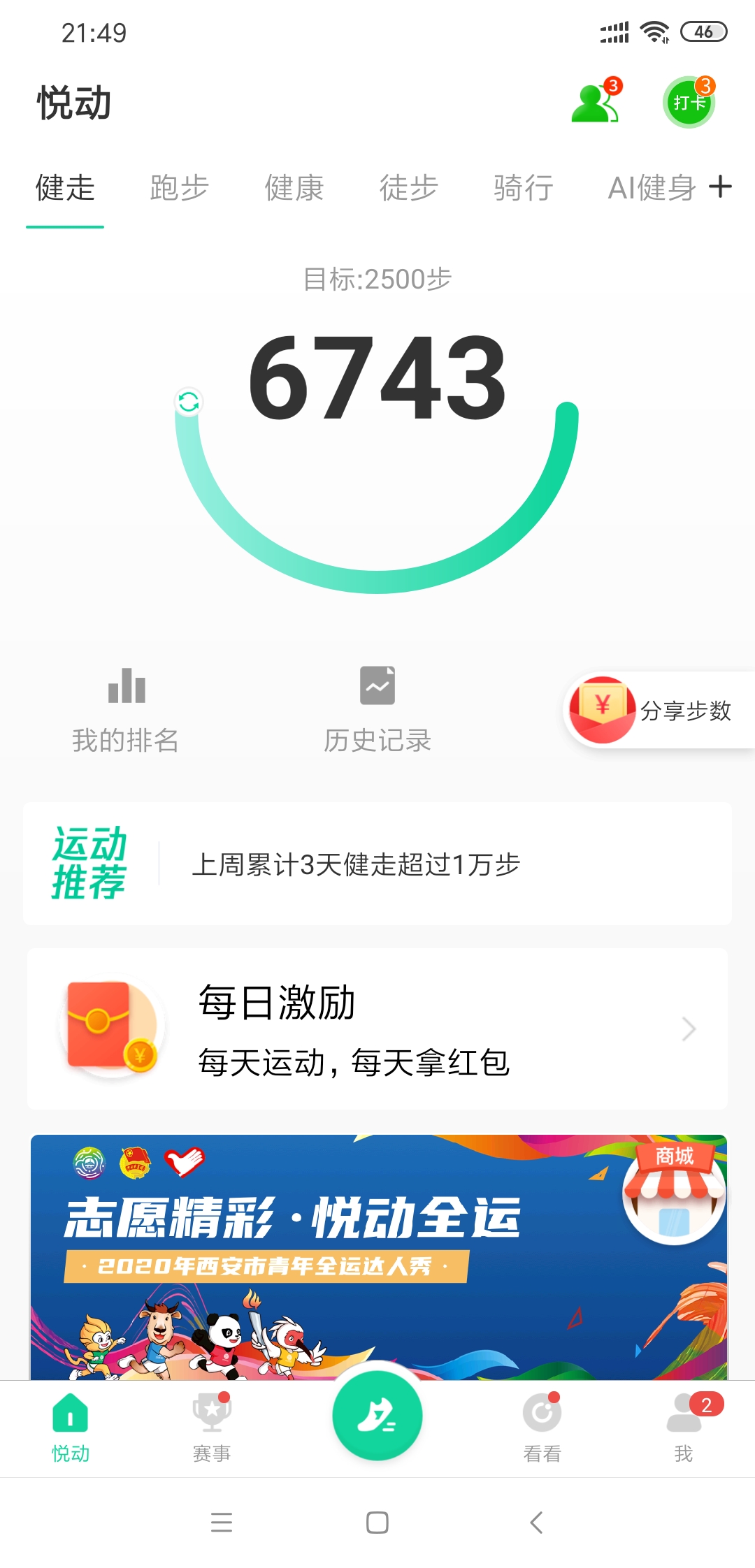Screen dimensions: 755x1568
Task: Go to the 赛事 tab
Action: pyautogui.click(x=212, y=1427)
